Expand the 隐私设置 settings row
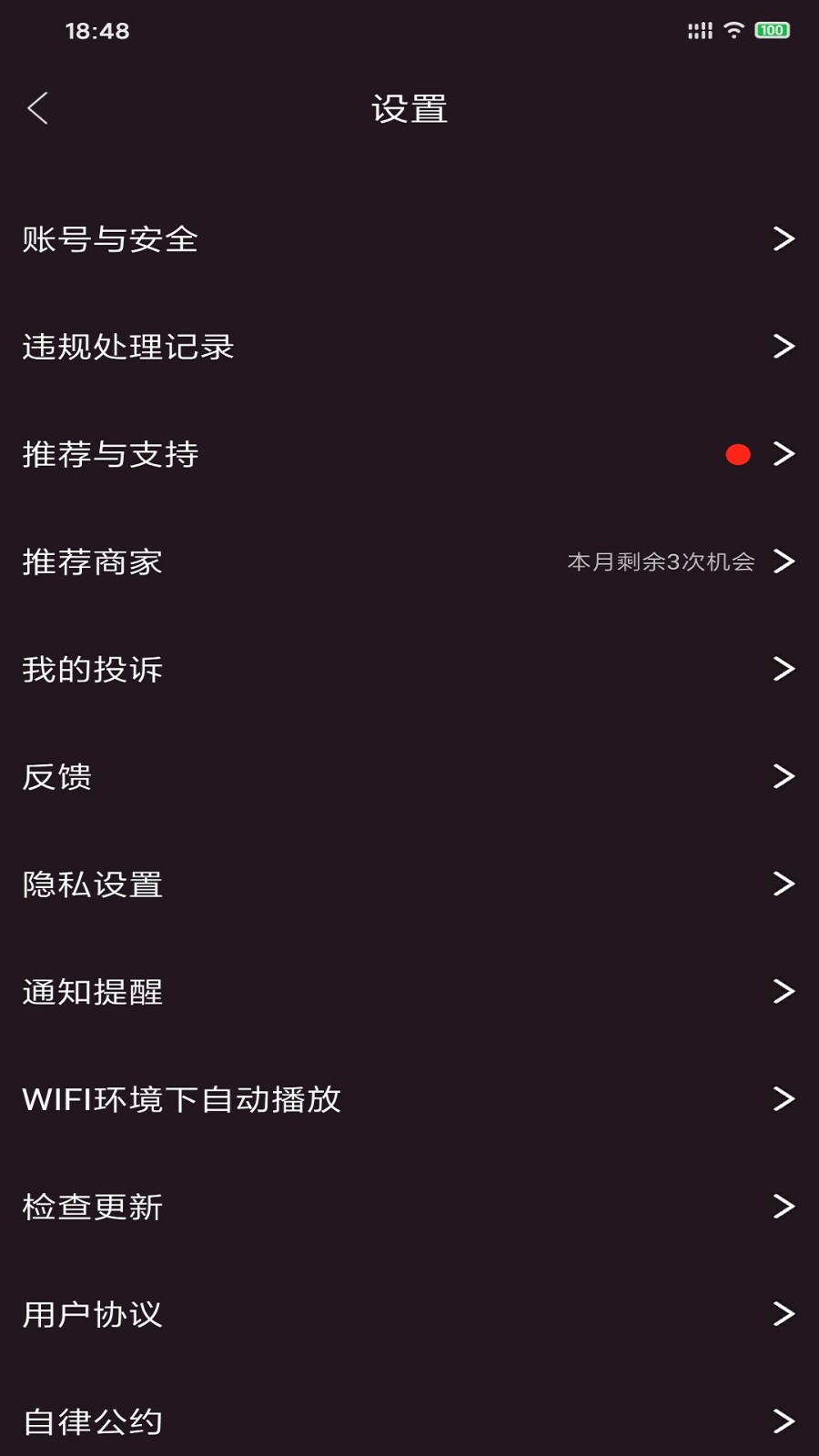819x1456 pixels. coord(409,884)
